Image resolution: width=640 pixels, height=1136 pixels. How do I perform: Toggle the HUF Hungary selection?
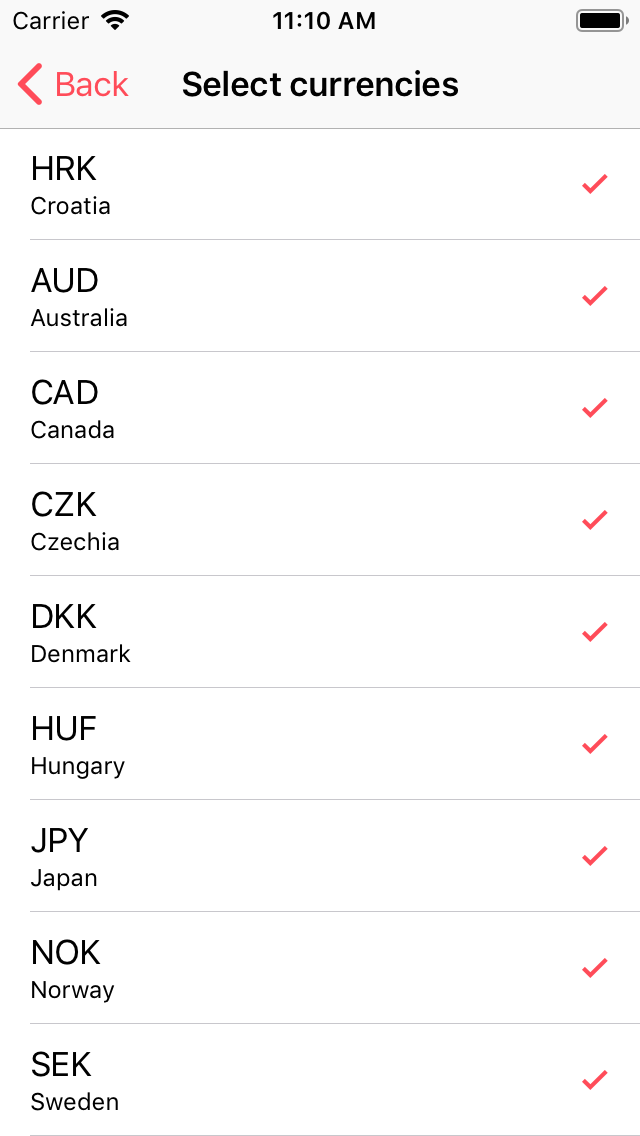click(320, 745)
